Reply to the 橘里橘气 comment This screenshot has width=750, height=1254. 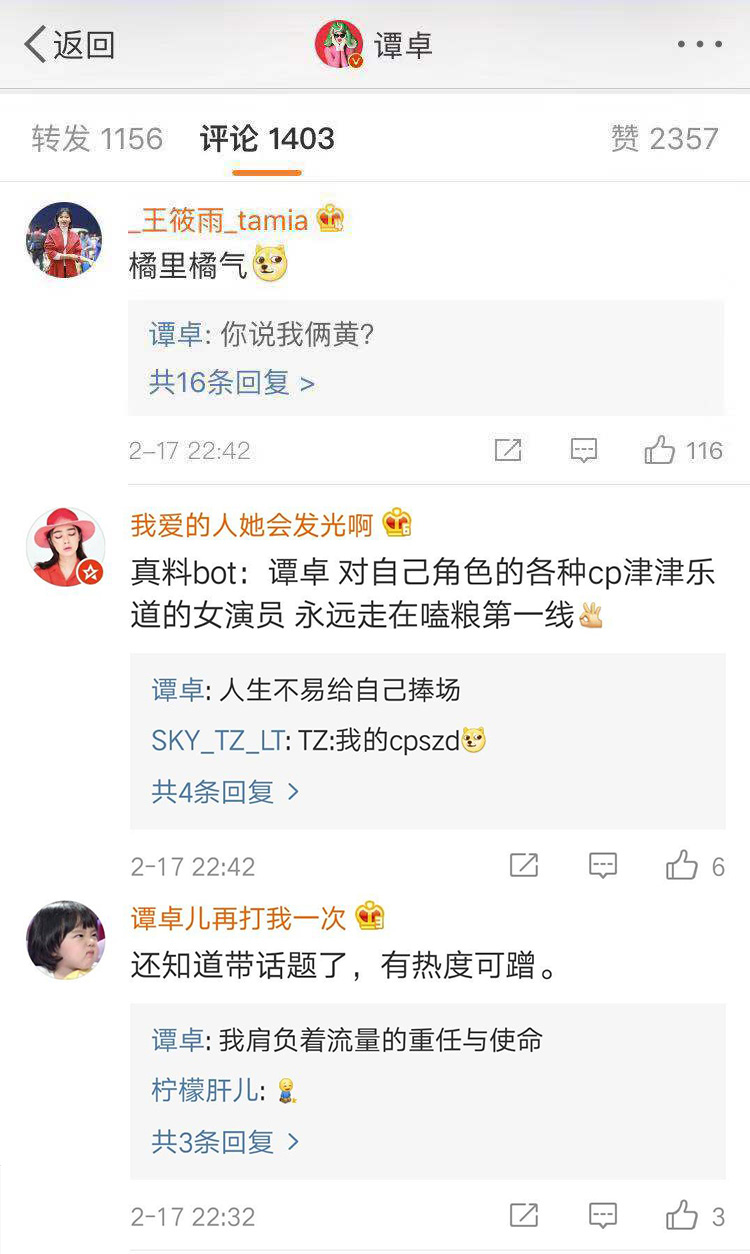click(584, 451)
